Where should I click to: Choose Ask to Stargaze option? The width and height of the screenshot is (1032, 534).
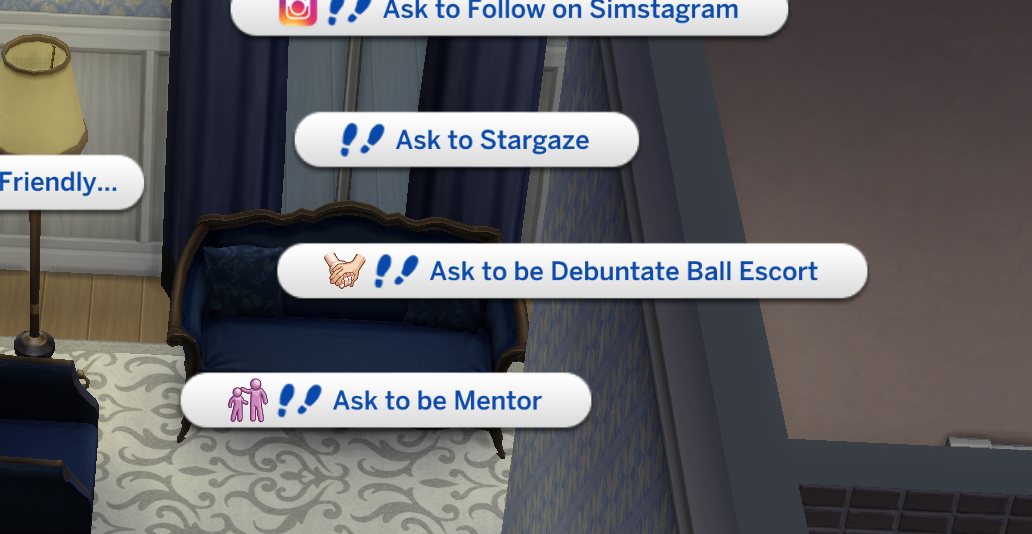click(x=467, y=140)
